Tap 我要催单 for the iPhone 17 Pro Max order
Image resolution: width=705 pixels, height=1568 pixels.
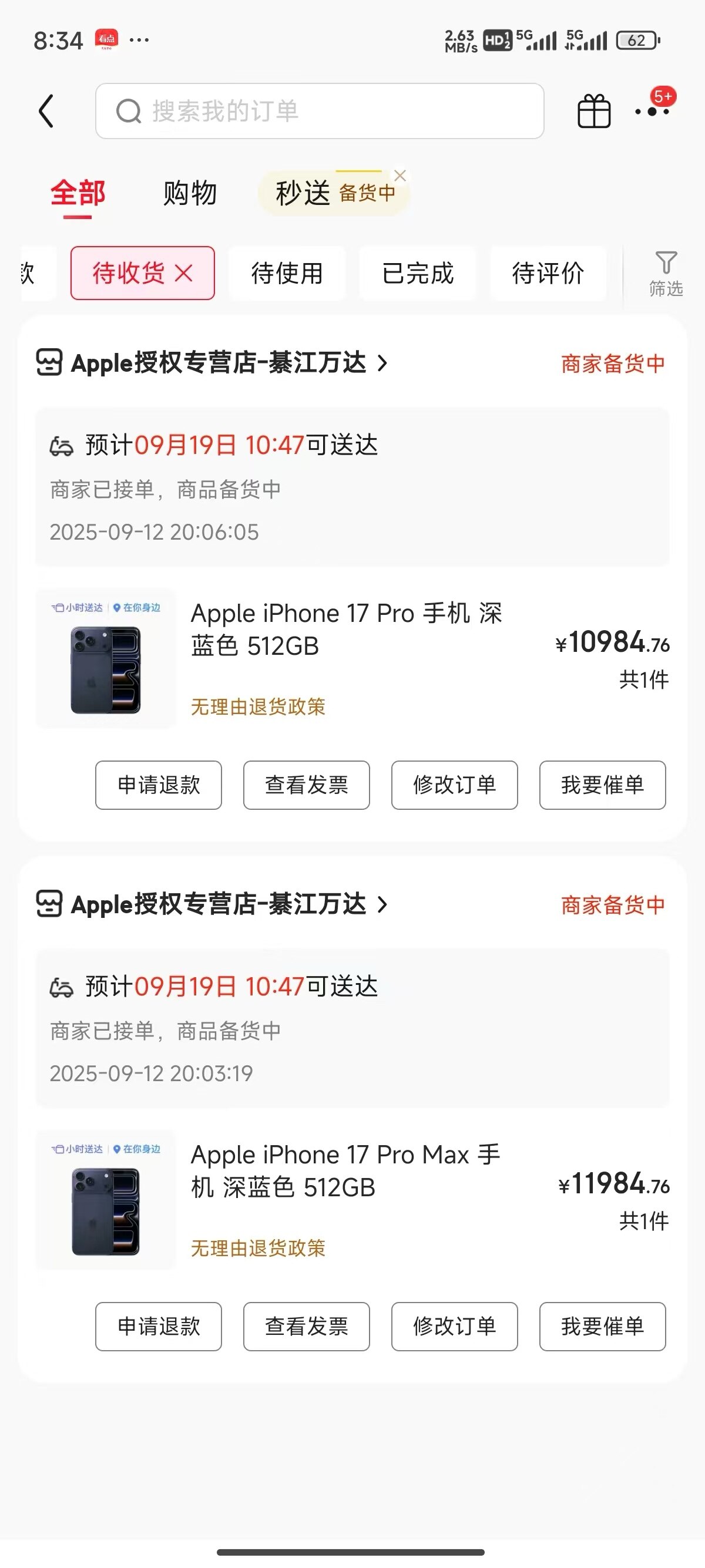pyautogui.click(x=602, y=1327)
